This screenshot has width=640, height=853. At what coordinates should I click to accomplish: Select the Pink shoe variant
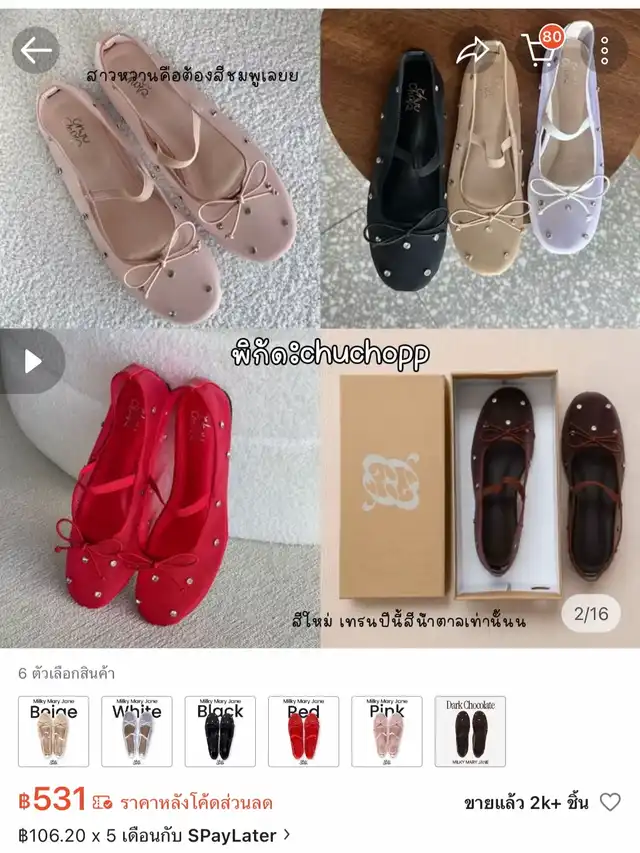coord(386,732)
